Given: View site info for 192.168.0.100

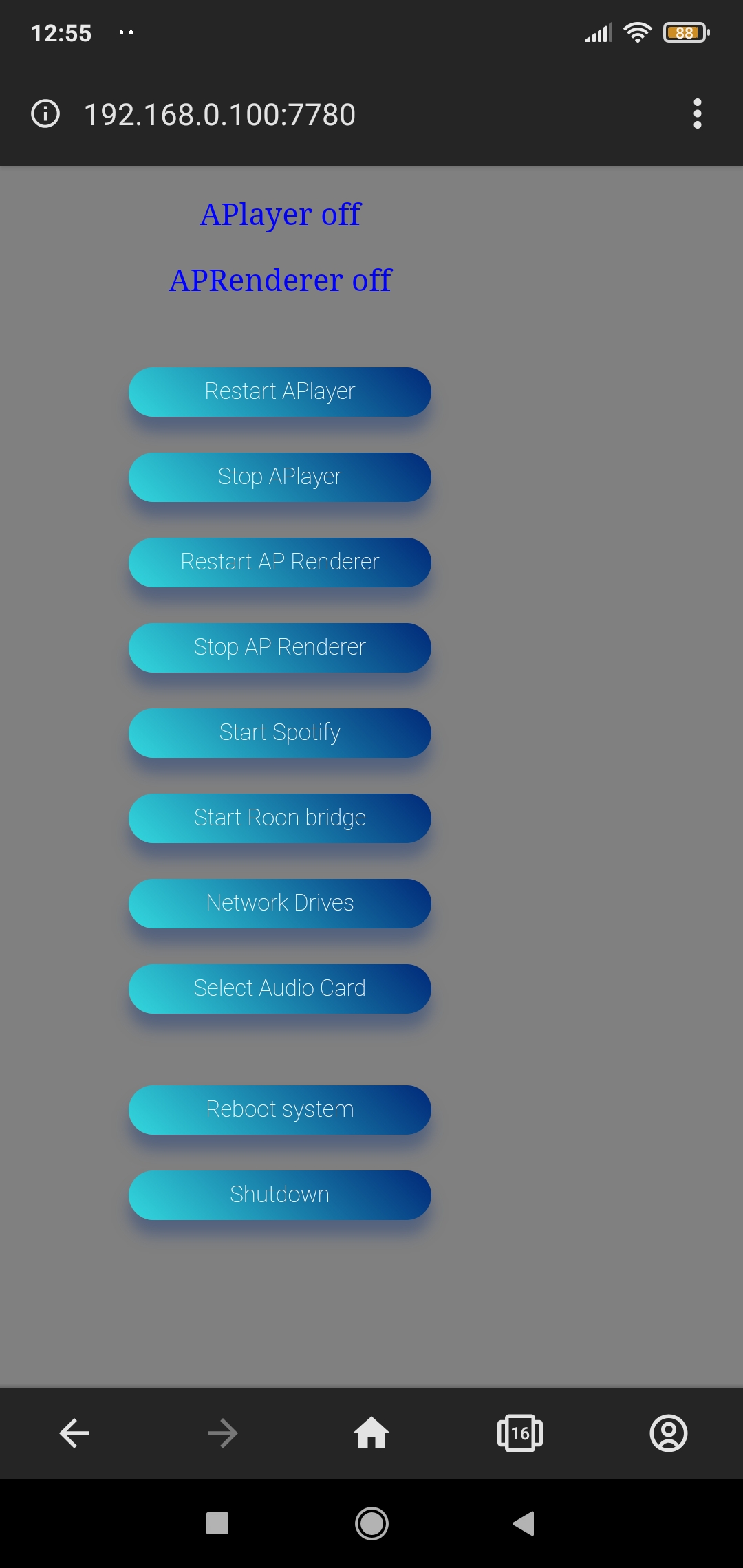Looking at the screenshot, I should (45, 113).
